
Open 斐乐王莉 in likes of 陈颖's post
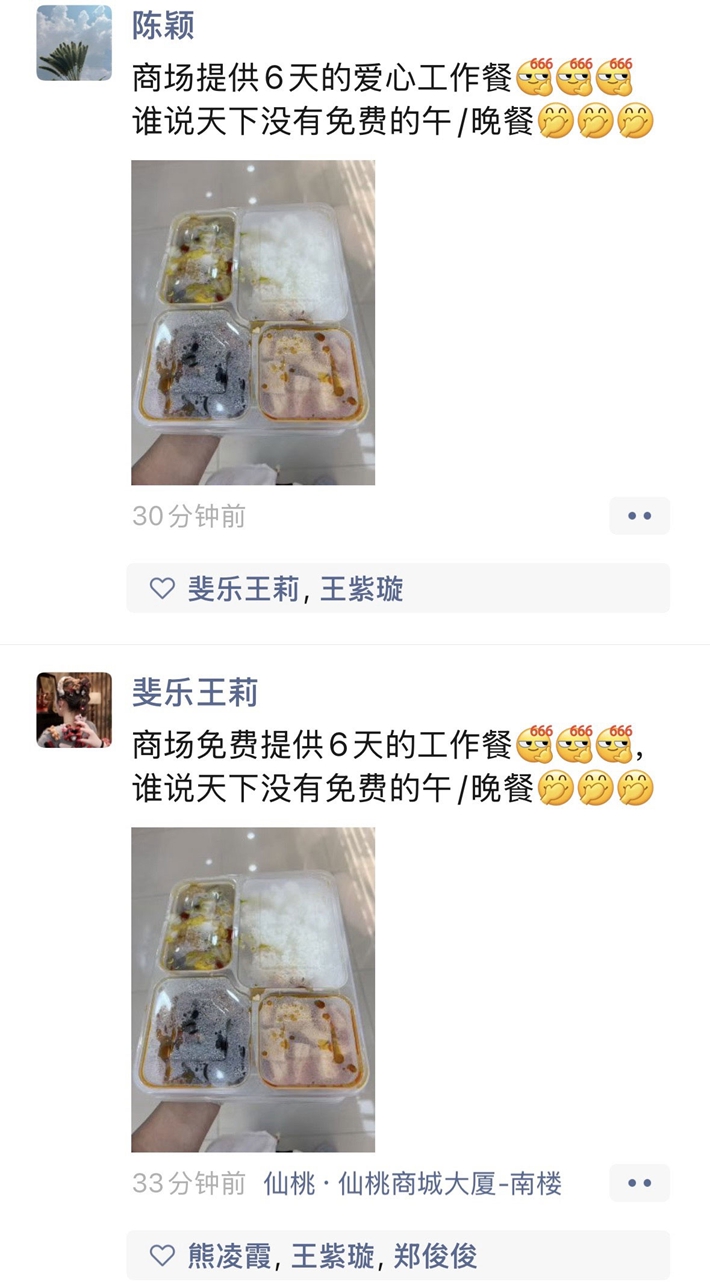pos(243,589)
